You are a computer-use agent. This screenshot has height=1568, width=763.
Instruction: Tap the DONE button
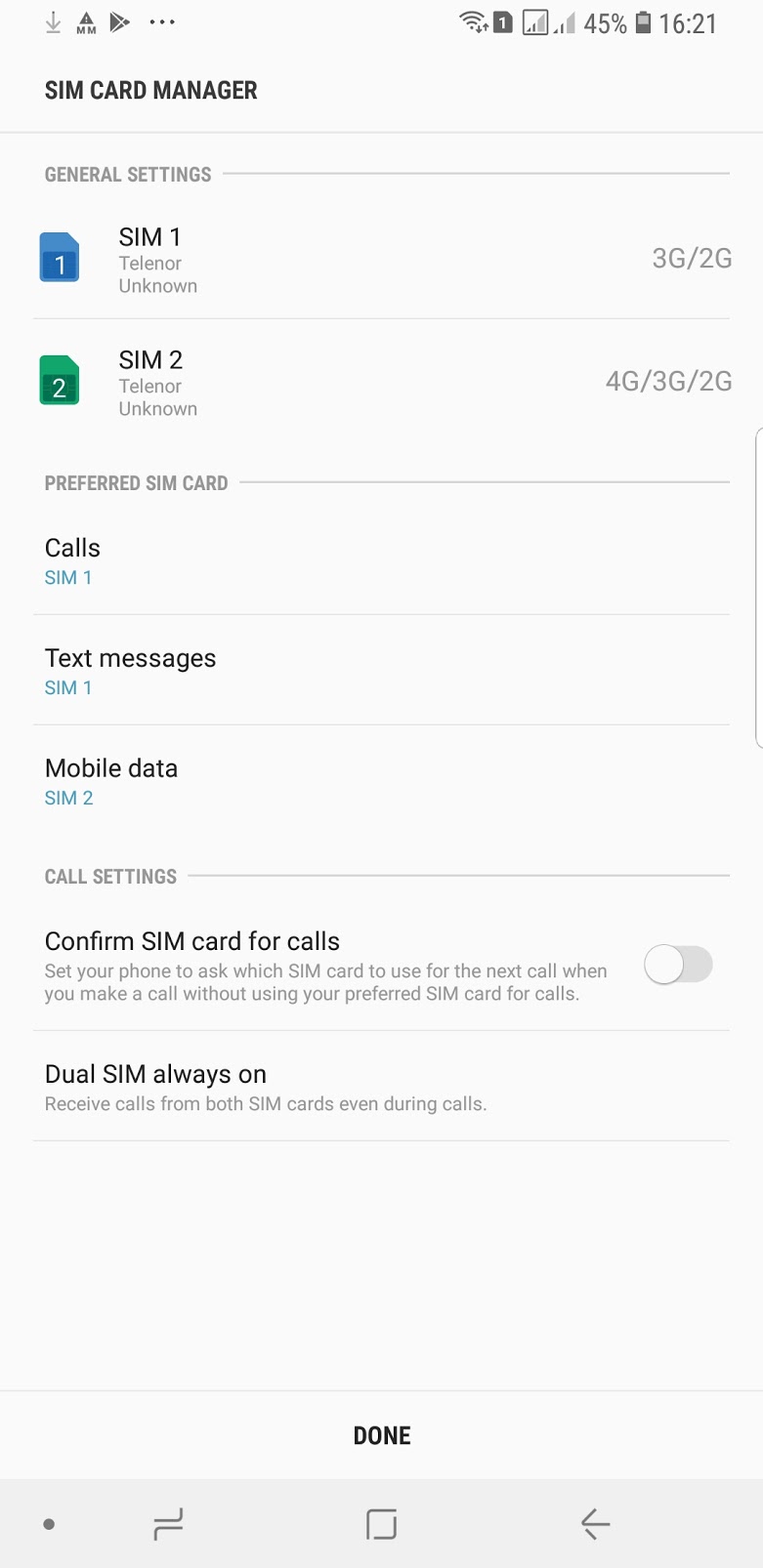[382, 1435]
